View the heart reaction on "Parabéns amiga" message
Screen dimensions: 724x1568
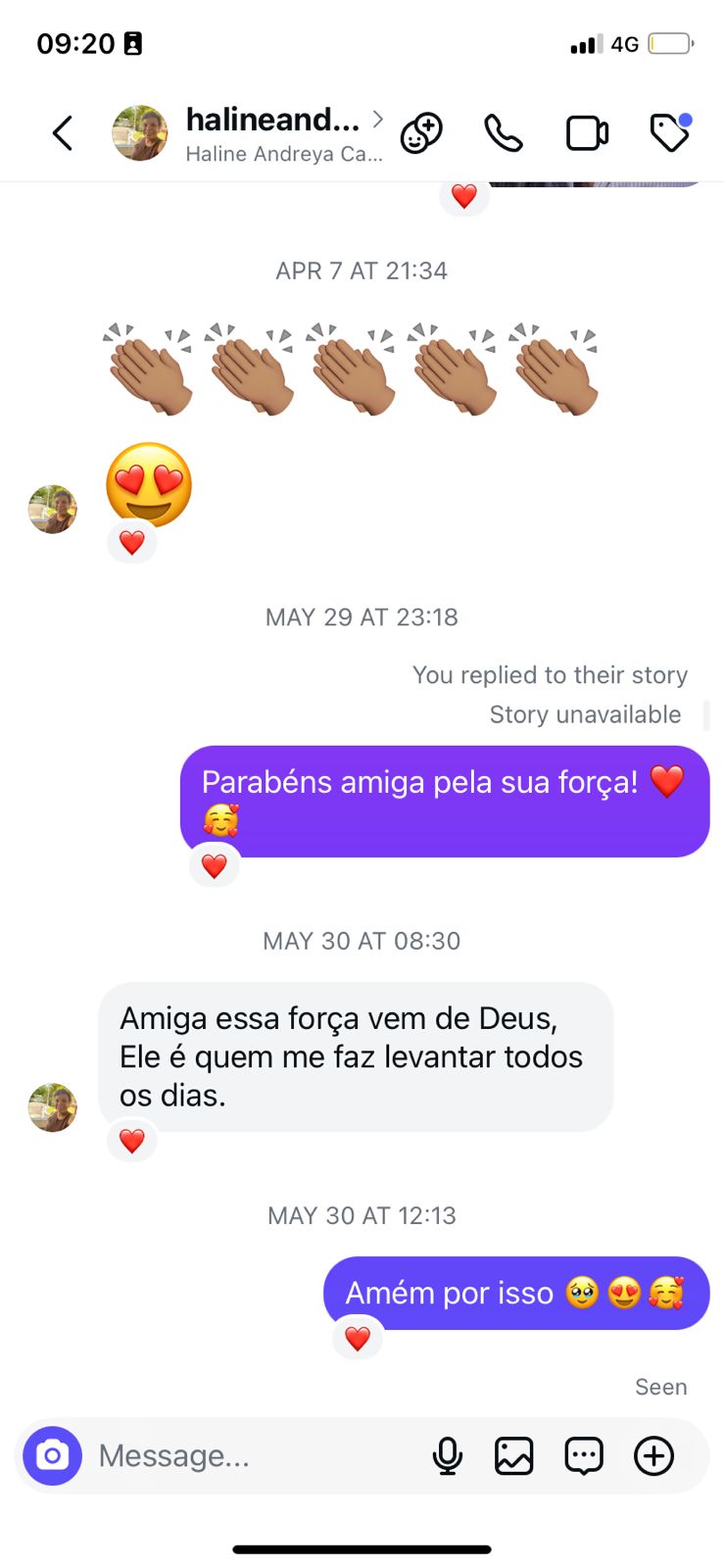click(x=214, y=865)
